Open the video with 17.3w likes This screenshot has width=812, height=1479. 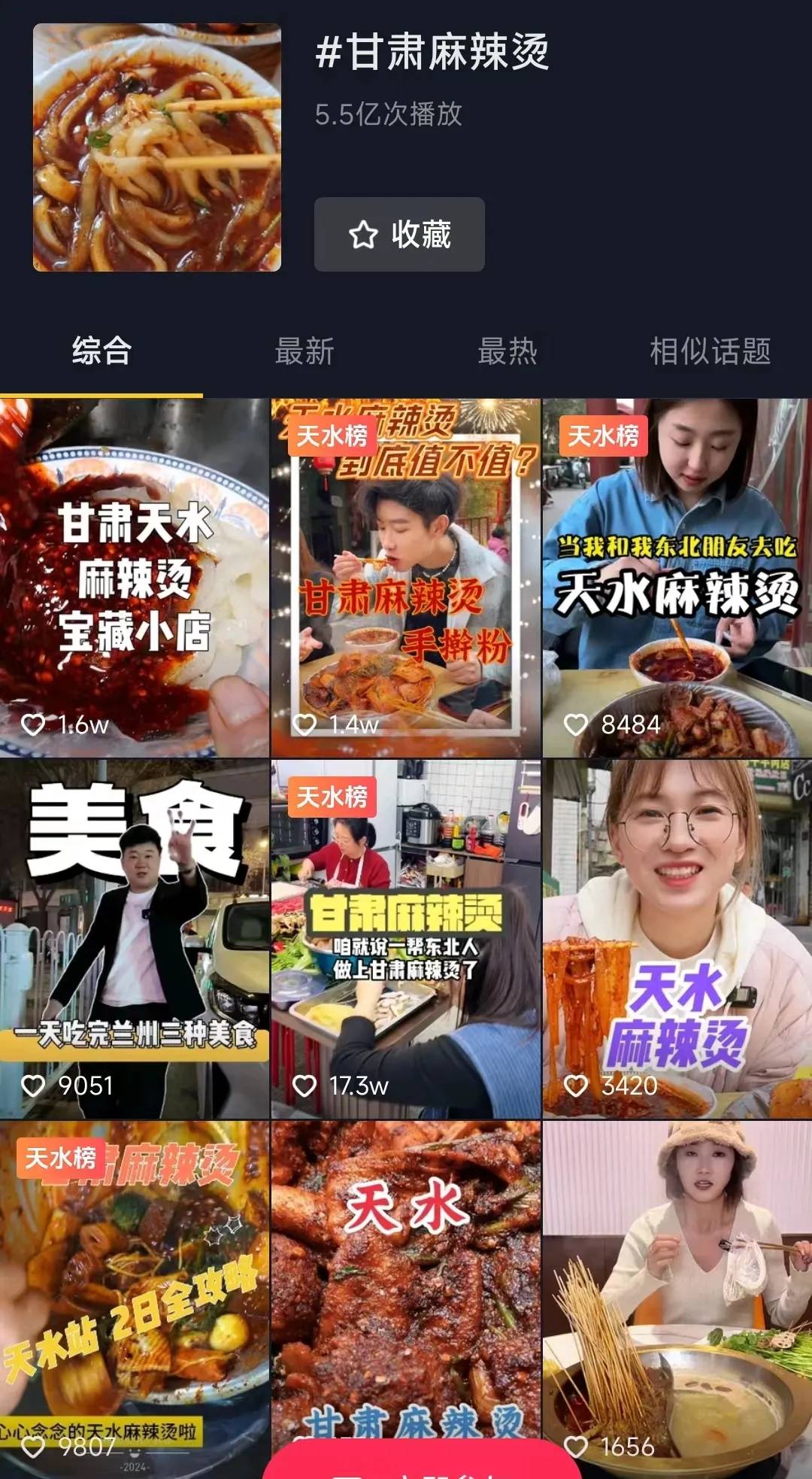405,939
